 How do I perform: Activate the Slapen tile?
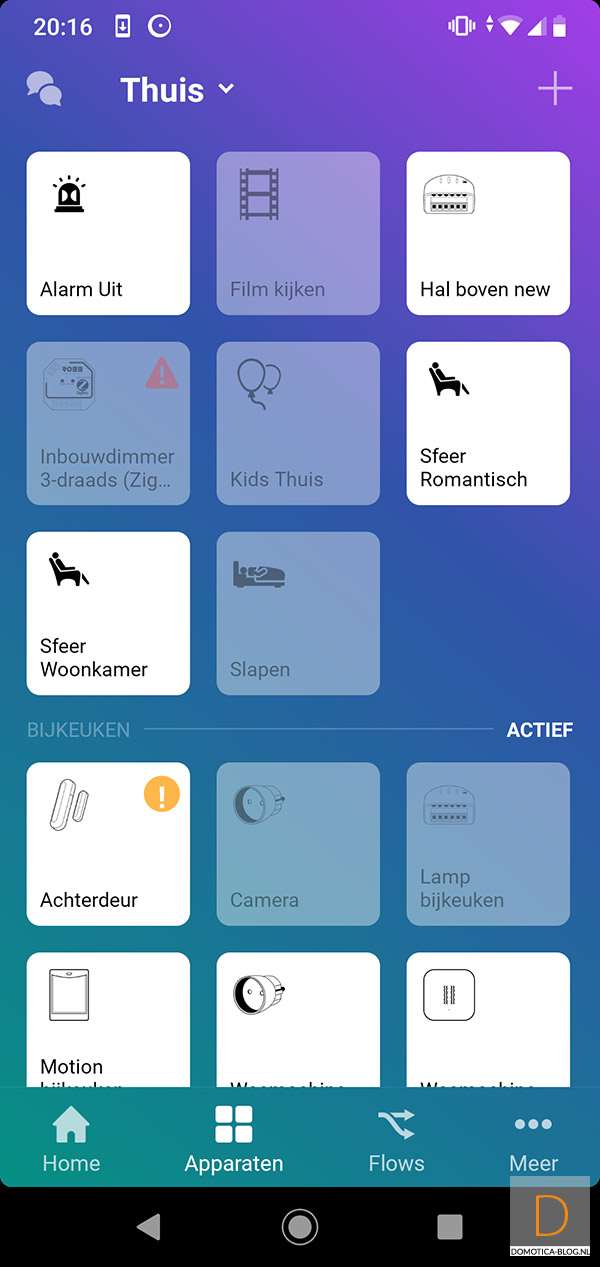tap(298, 614)
